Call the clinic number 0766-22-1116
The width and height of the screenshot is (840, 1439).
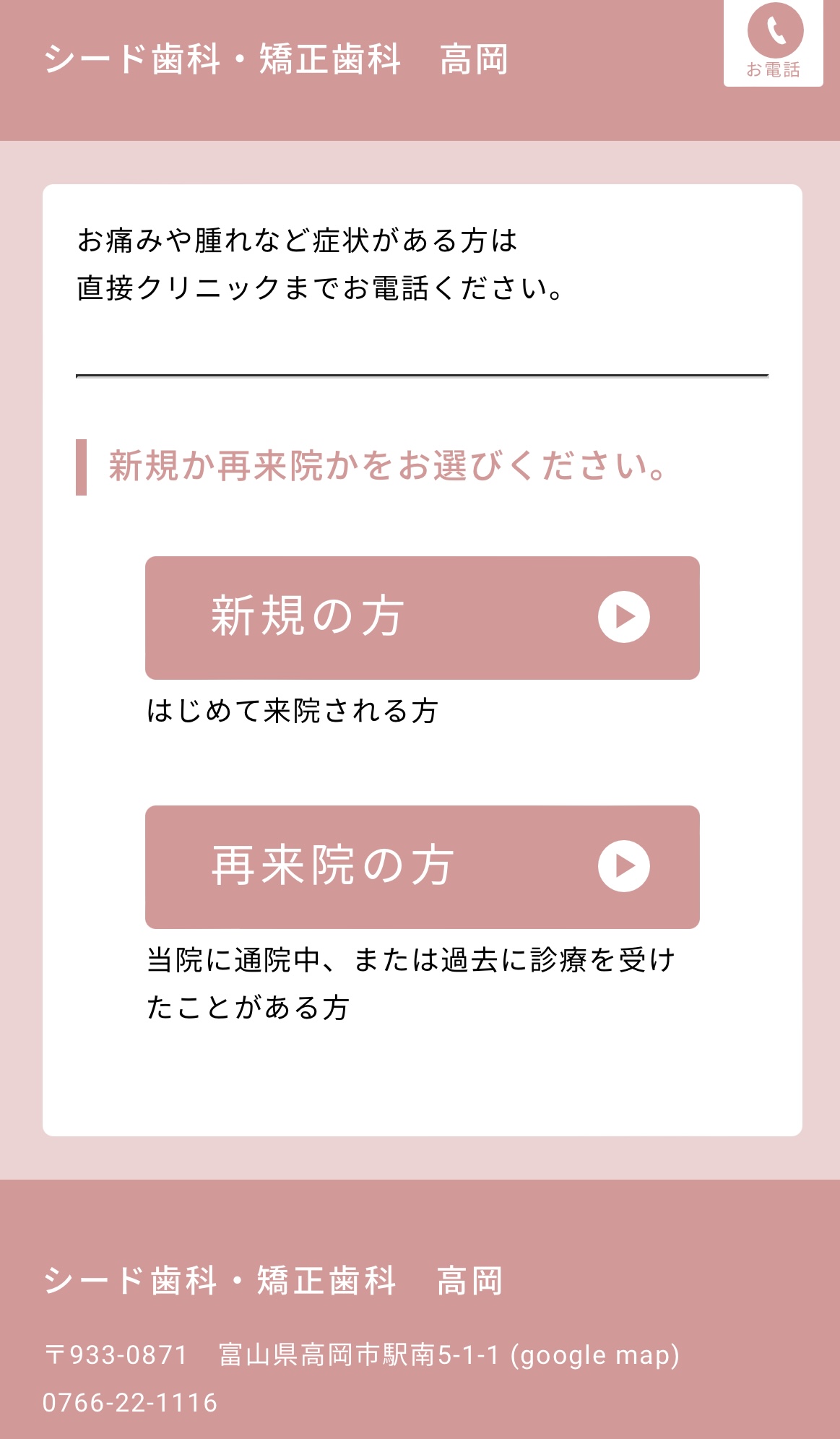(130, 1402)
